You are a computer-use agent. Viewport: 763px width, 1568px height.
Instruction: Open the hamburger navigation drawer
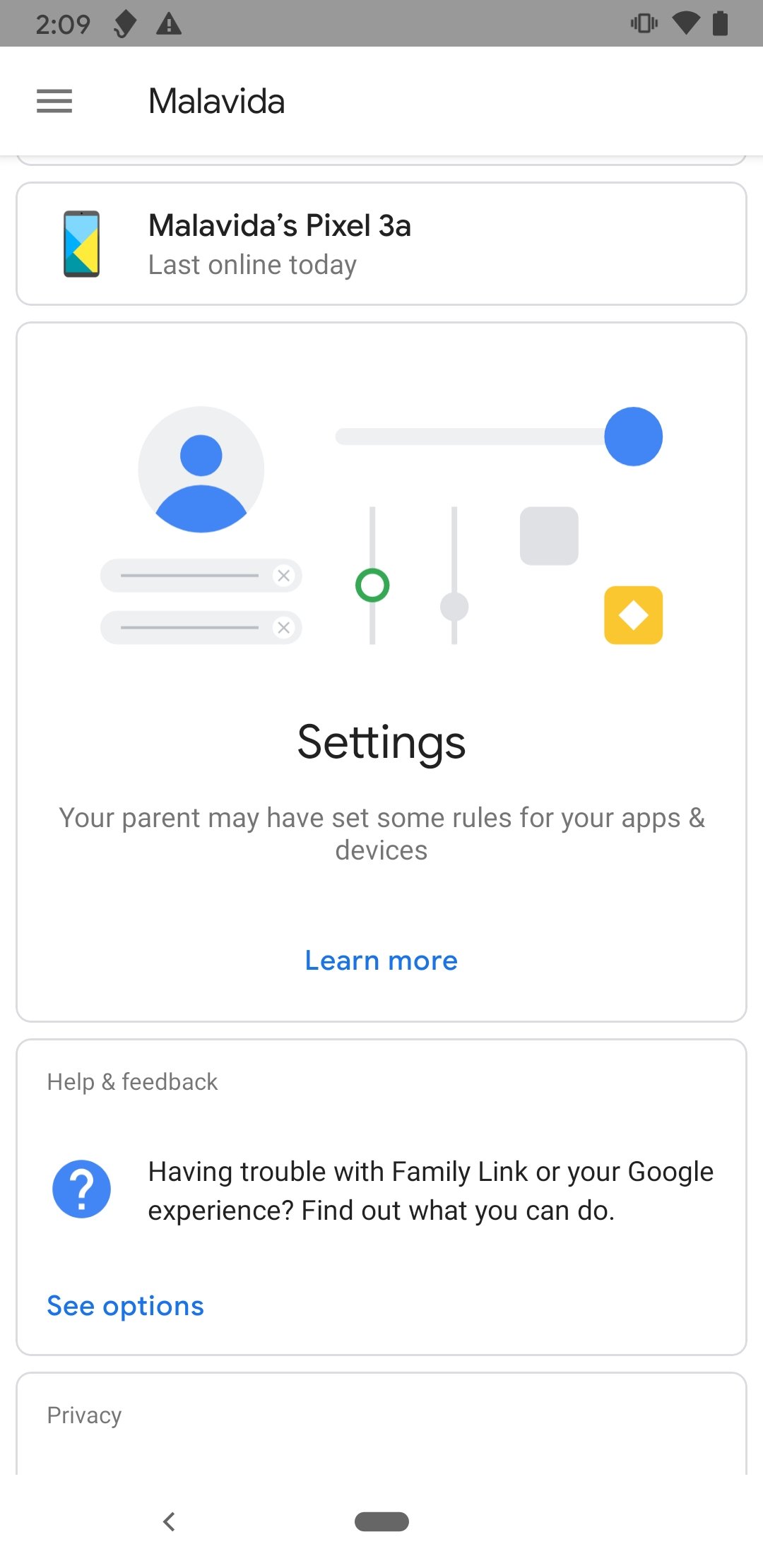[x=54, y=101]
